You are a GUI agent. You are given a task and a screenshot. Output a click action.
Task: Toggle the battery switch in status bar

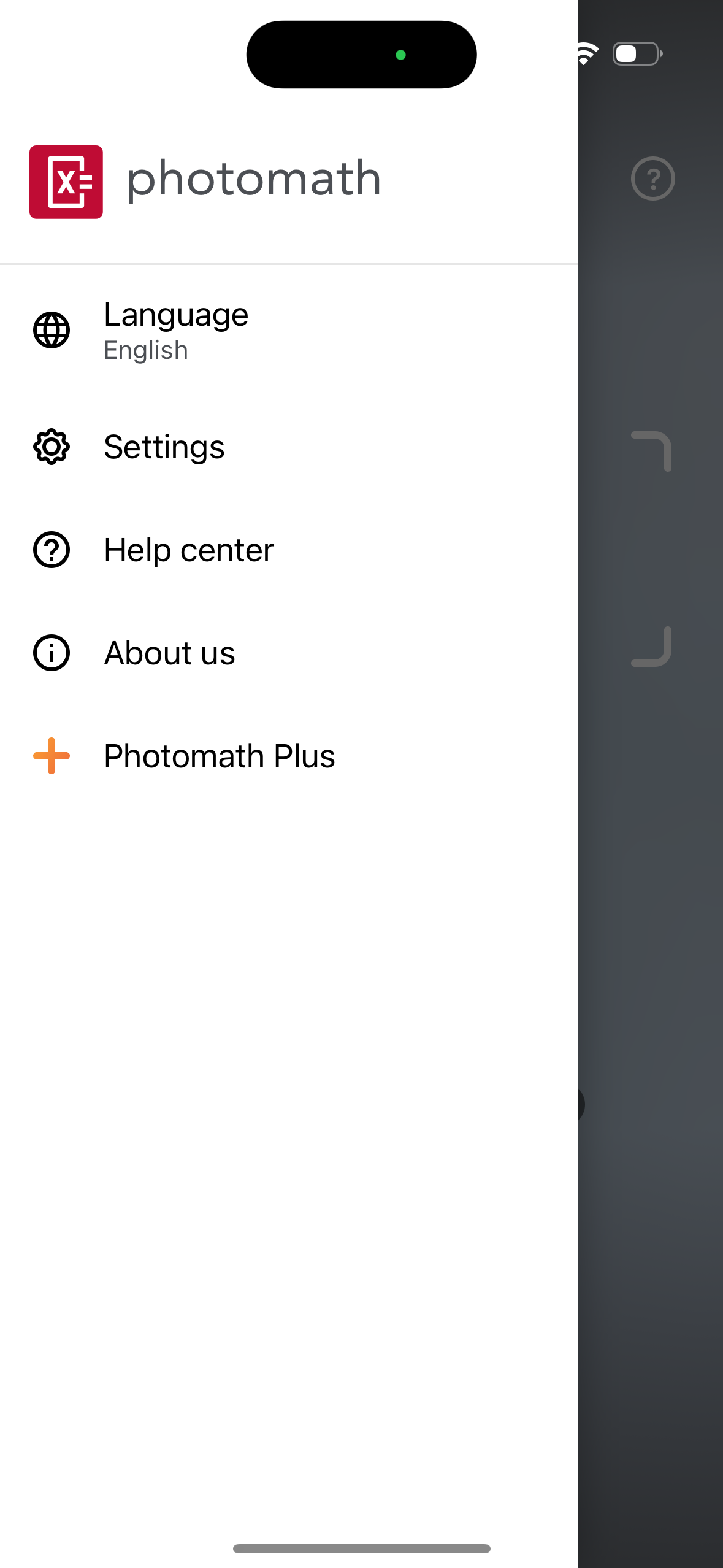[x=636, y=53]
